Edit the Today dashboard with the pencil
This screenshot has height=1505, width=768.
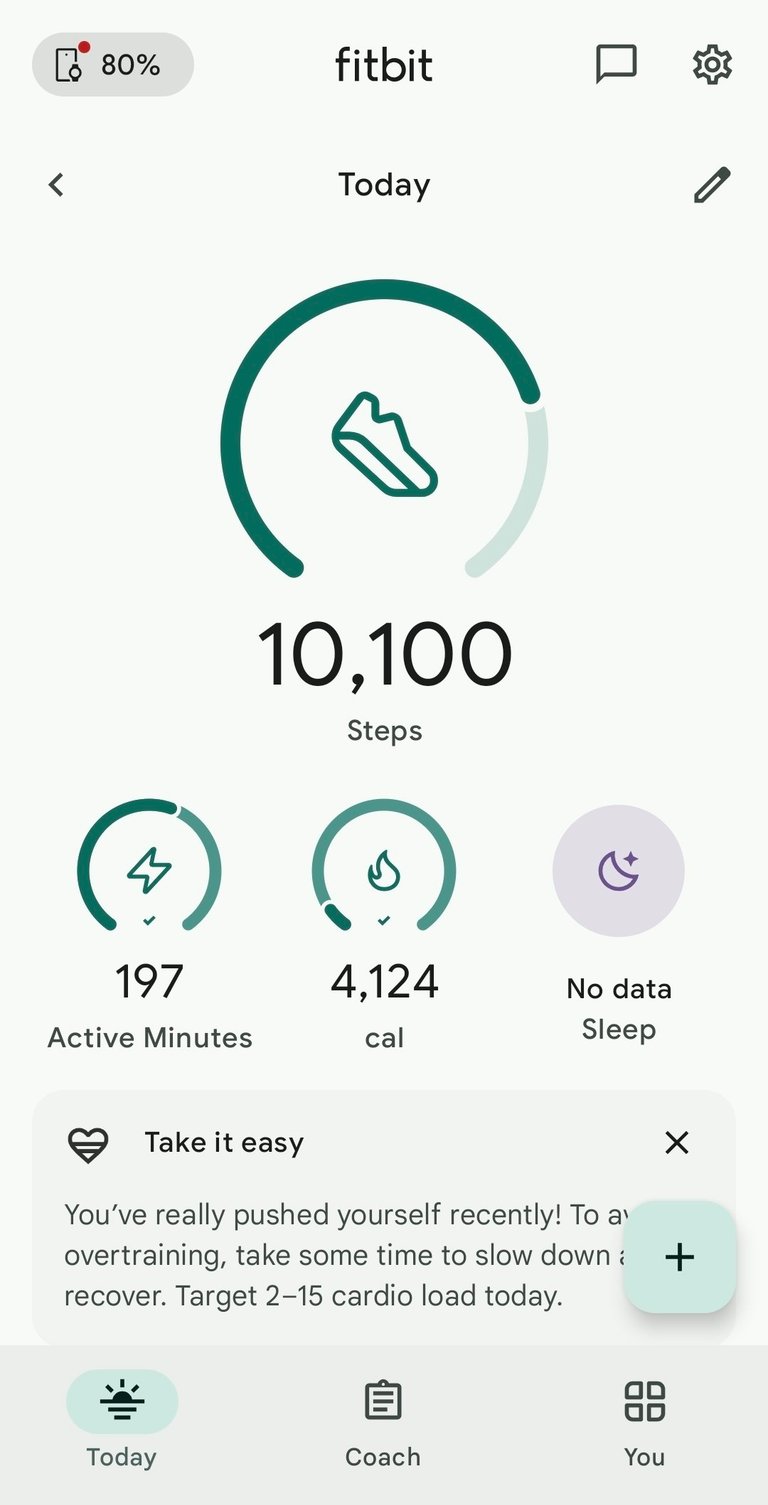pyautogui.click(x=712, y=185)
